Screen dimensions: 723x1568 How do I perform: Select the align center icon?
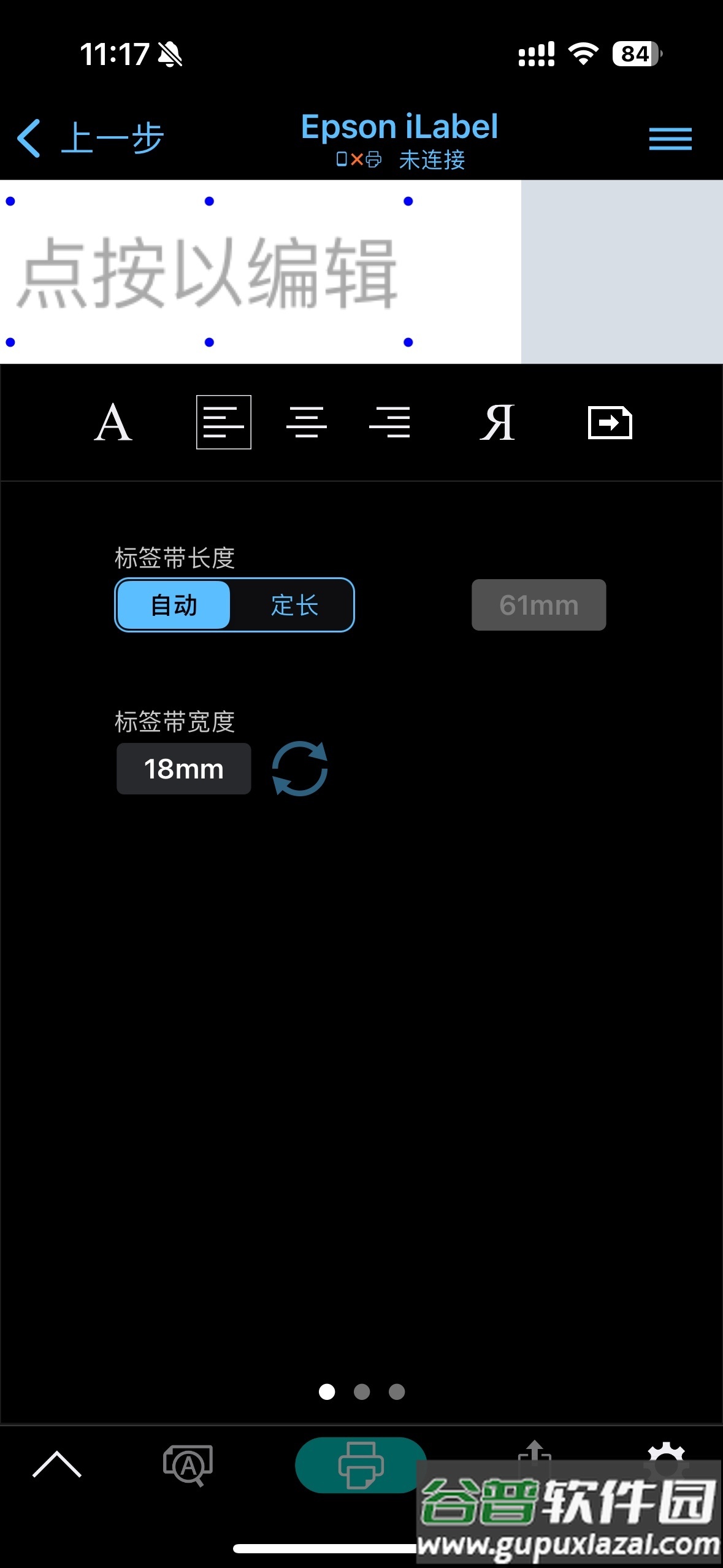pos(308,423)
